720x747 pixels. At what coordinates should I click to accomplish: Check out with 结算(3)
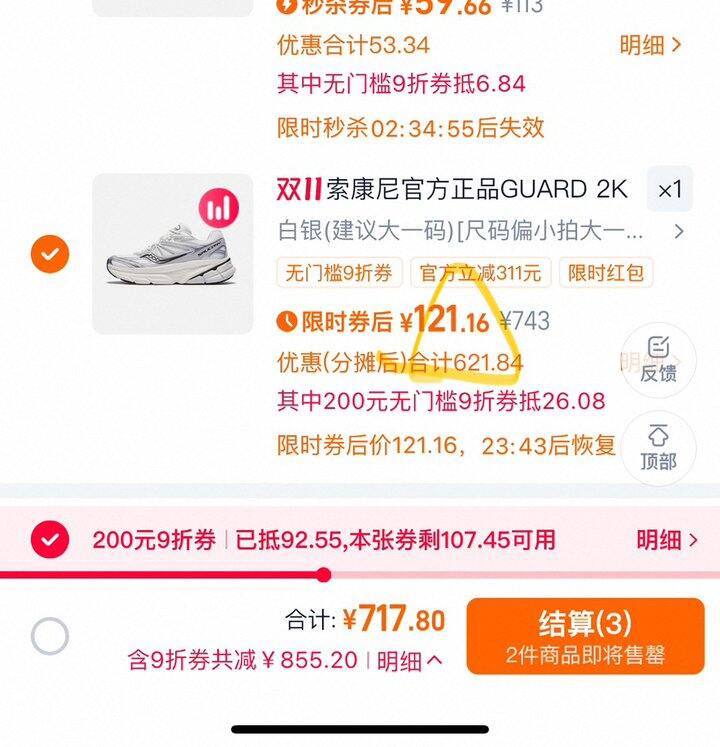tap(585, 636)
